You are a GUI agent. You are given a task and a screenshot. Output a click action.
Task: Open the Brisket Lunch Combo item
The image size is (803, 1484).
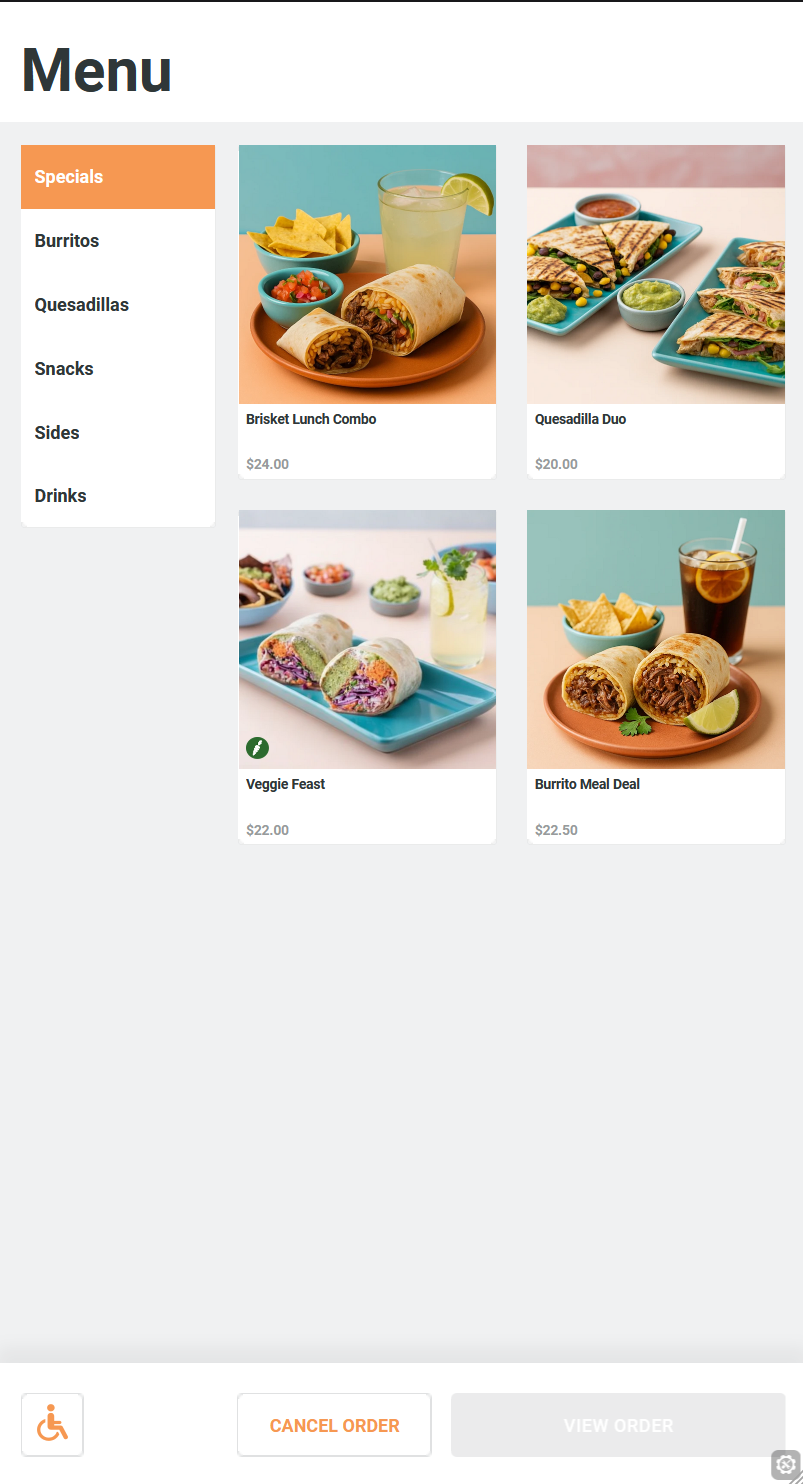(x=367, y=311)
